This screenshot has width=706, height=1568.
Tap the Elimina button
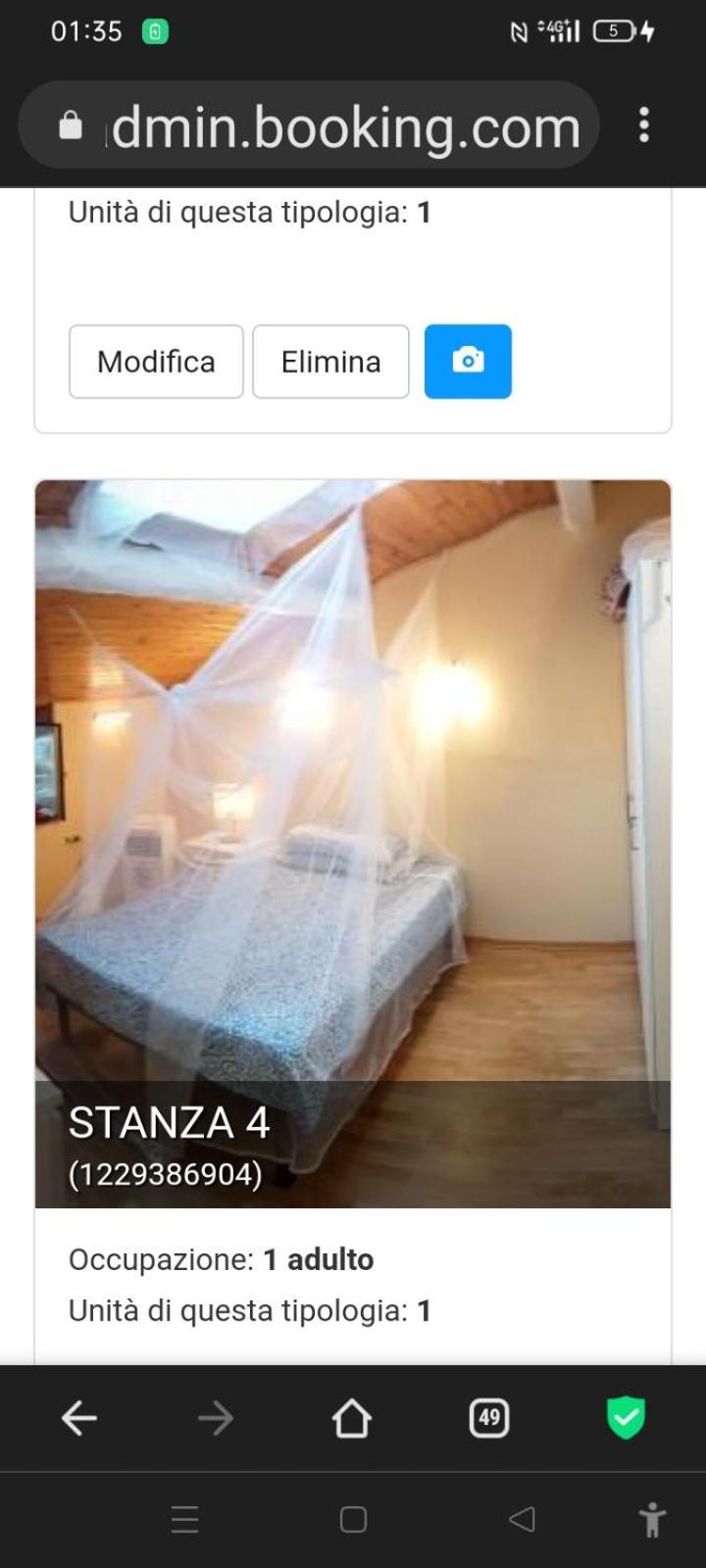coord(330,362)
